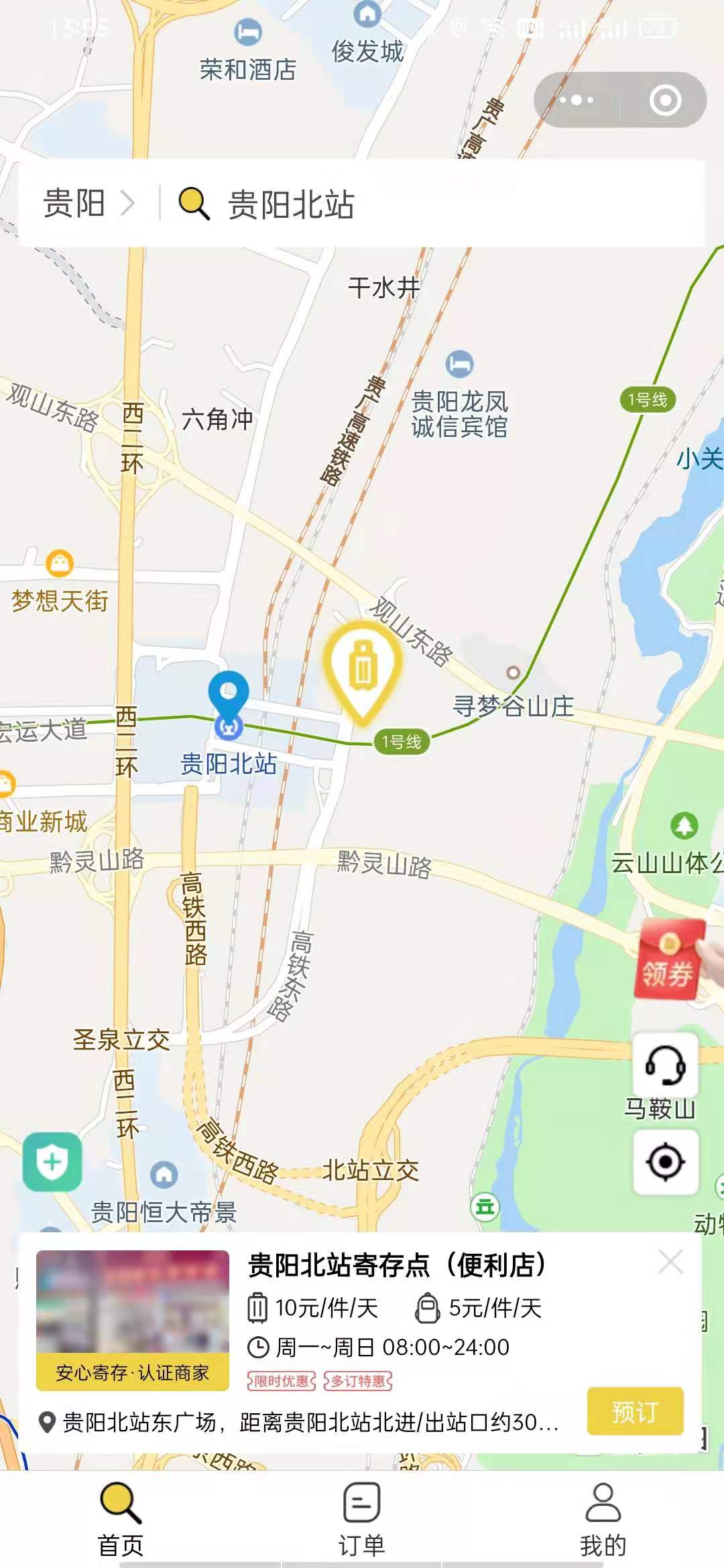The width and height of the screenshot is (724, 1568).
Task: Open the mini-program more options menu
Action: (x=577, y=101)
